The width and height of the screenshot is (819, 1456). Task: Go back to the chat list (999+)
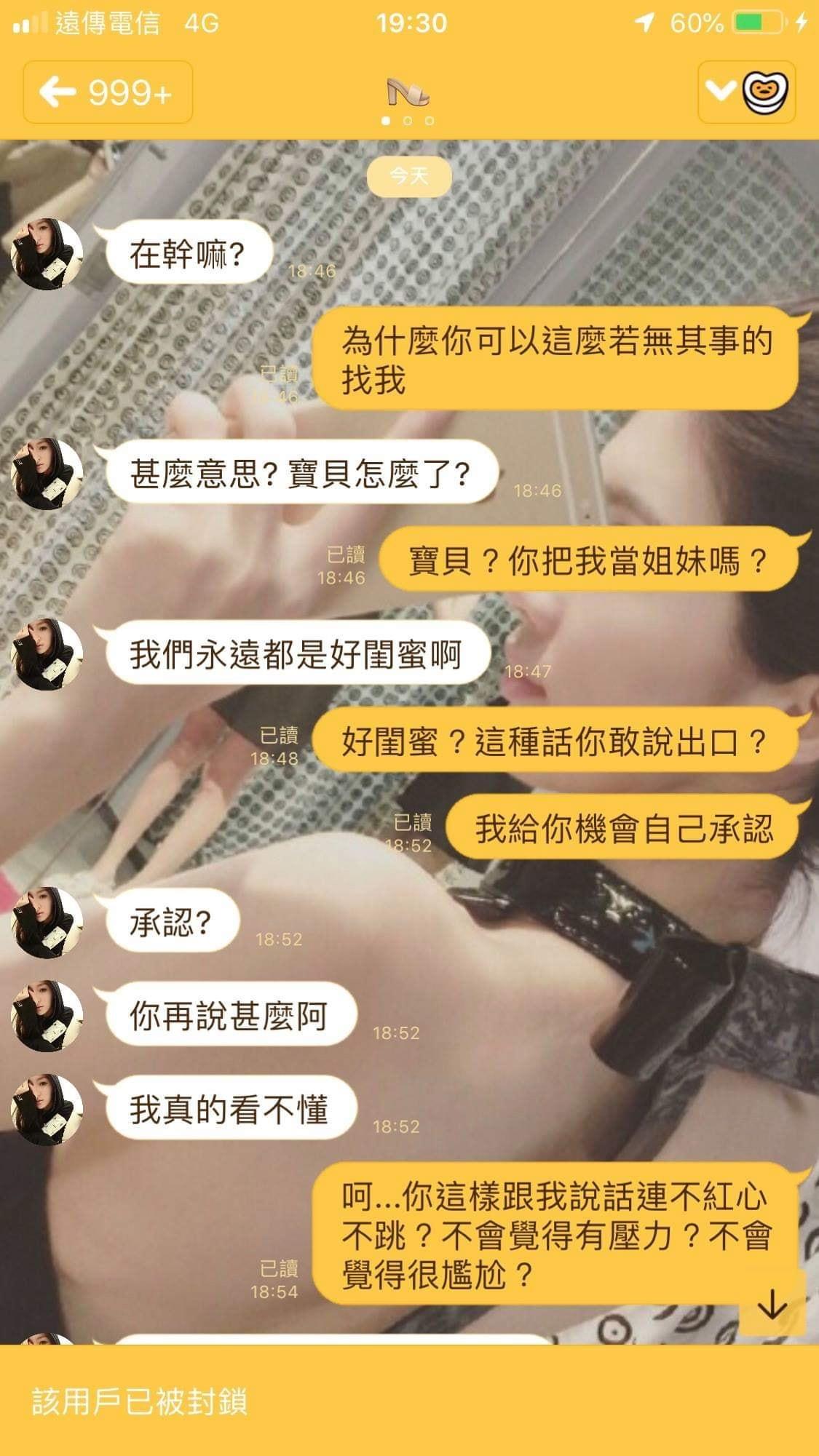tap(108, 92)
